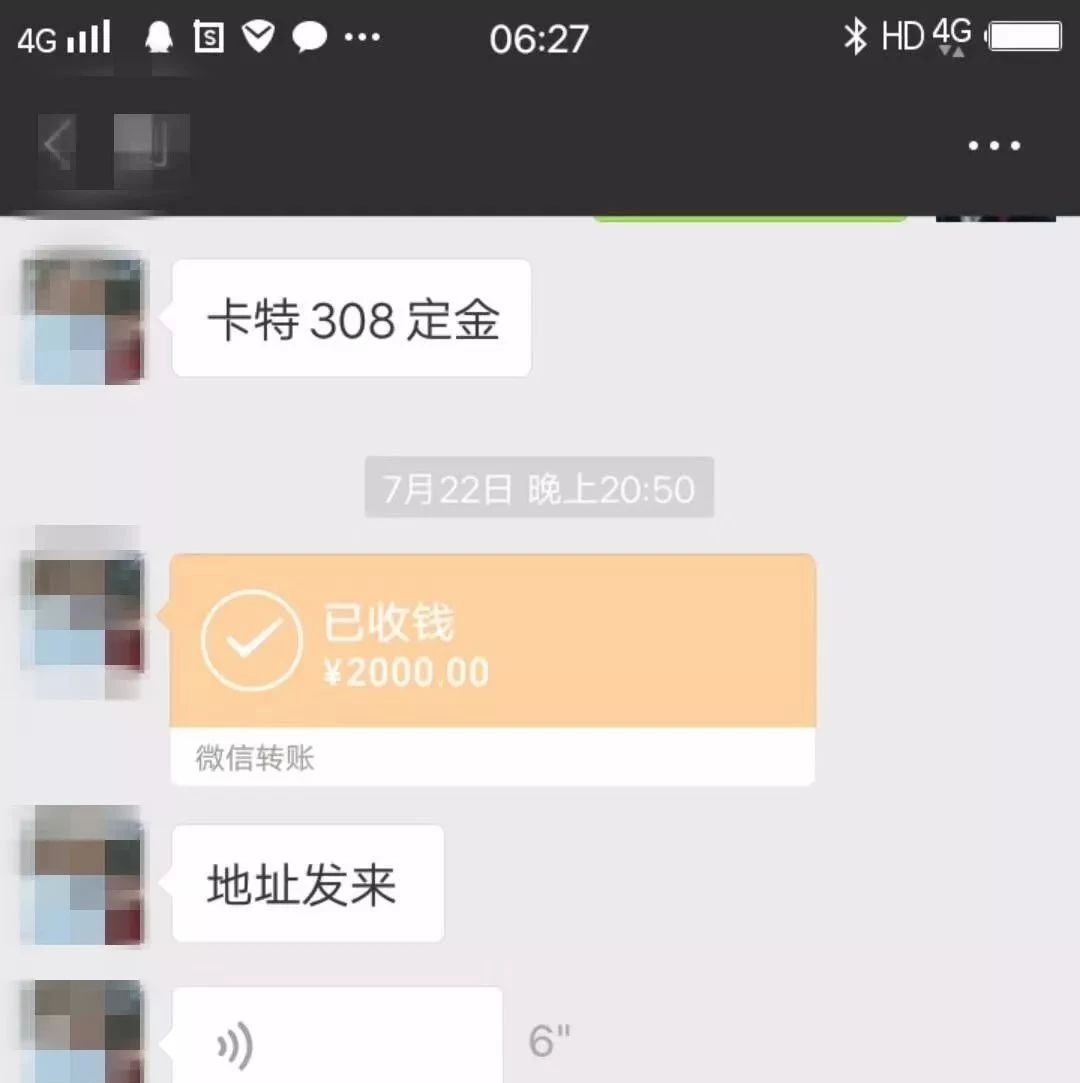Go back from this chat

58,147
